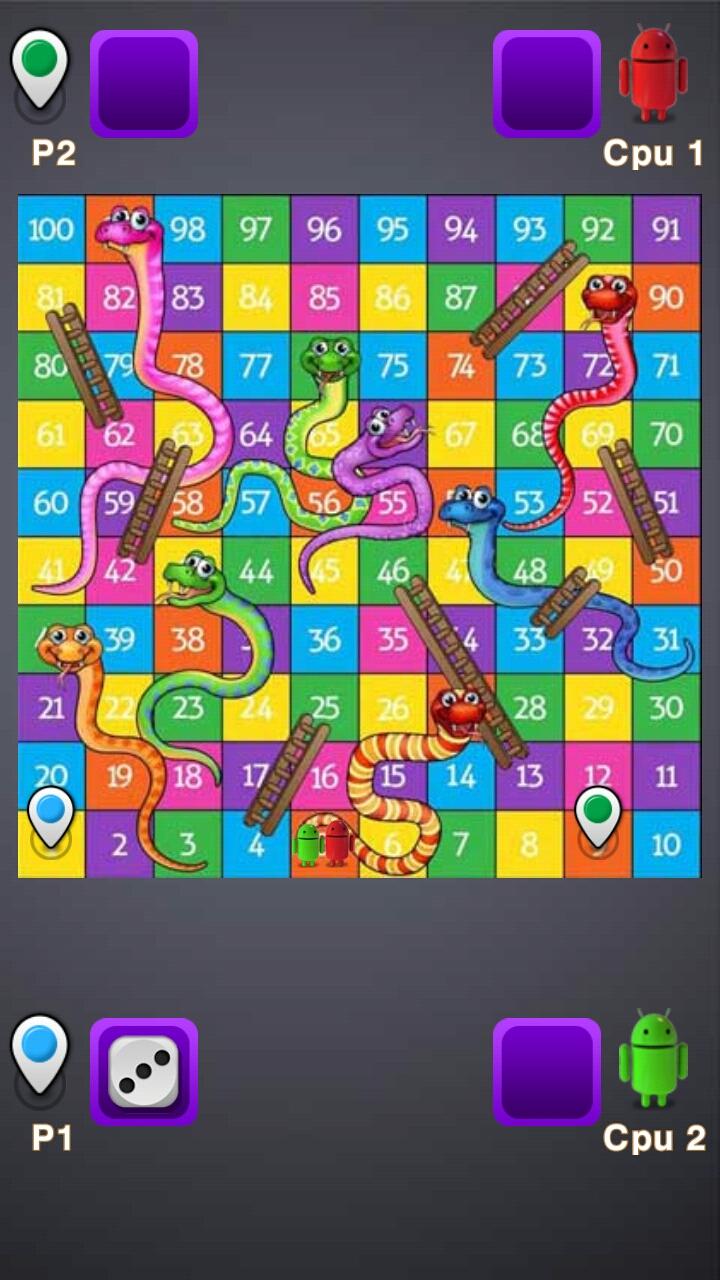Tap Cpu 1's purple dice box

point(546,84)
